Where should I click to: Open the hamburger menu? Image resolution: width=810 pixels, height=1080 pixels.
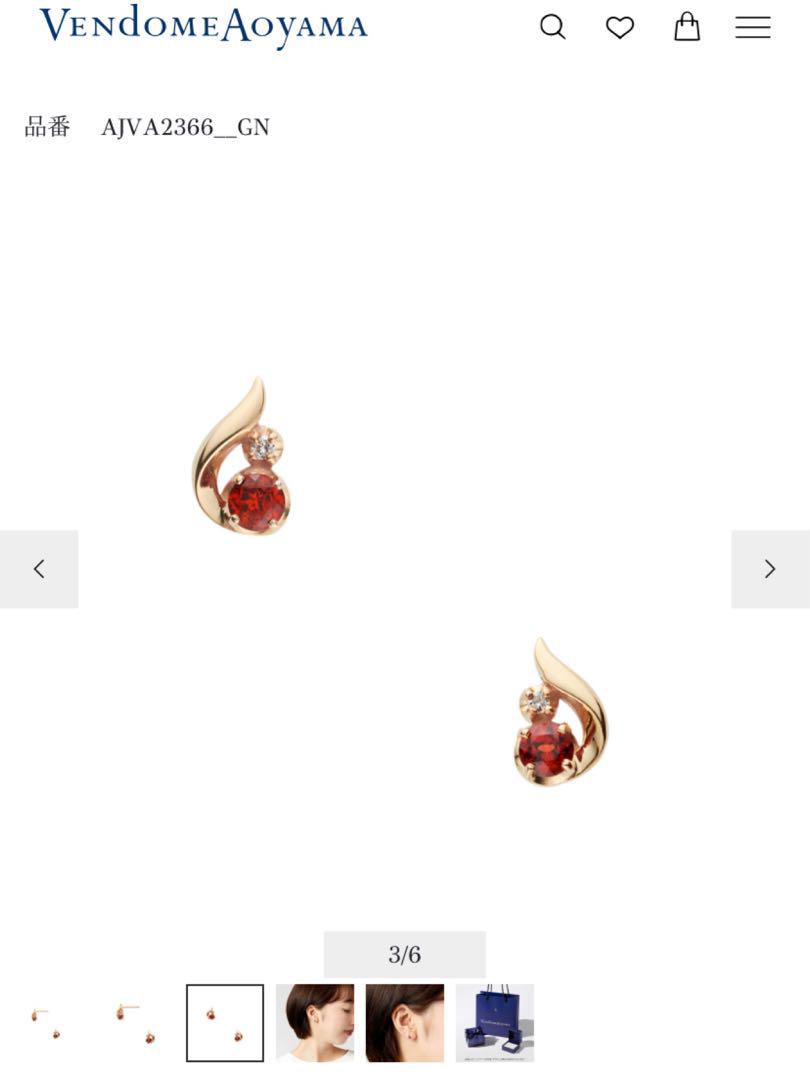pos(753,27)
